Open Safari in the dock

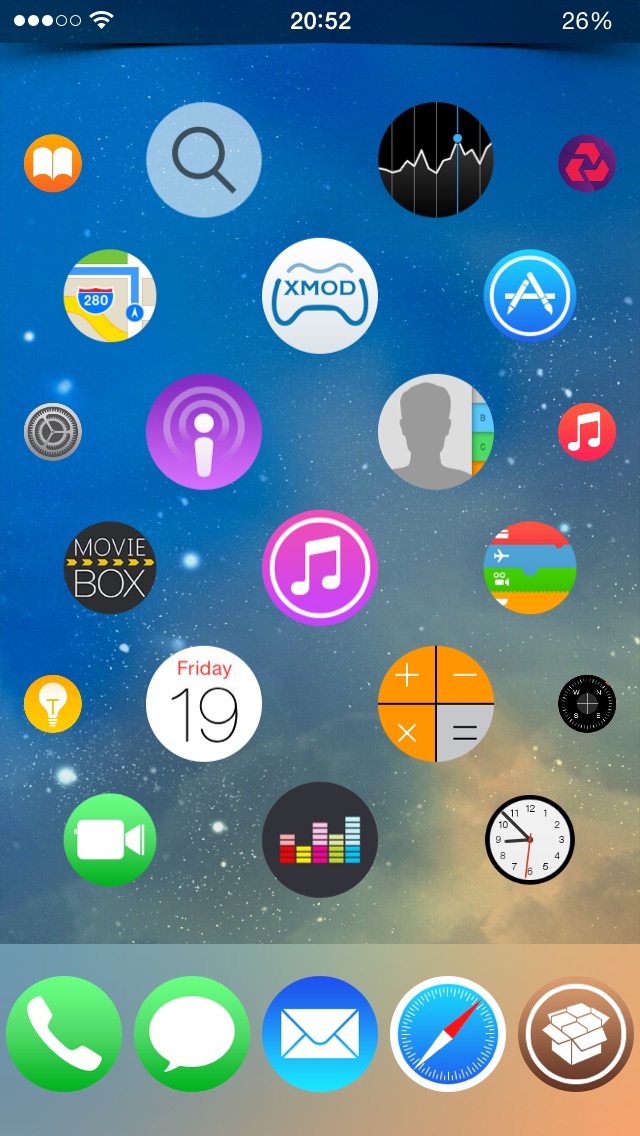(448, 1034)
